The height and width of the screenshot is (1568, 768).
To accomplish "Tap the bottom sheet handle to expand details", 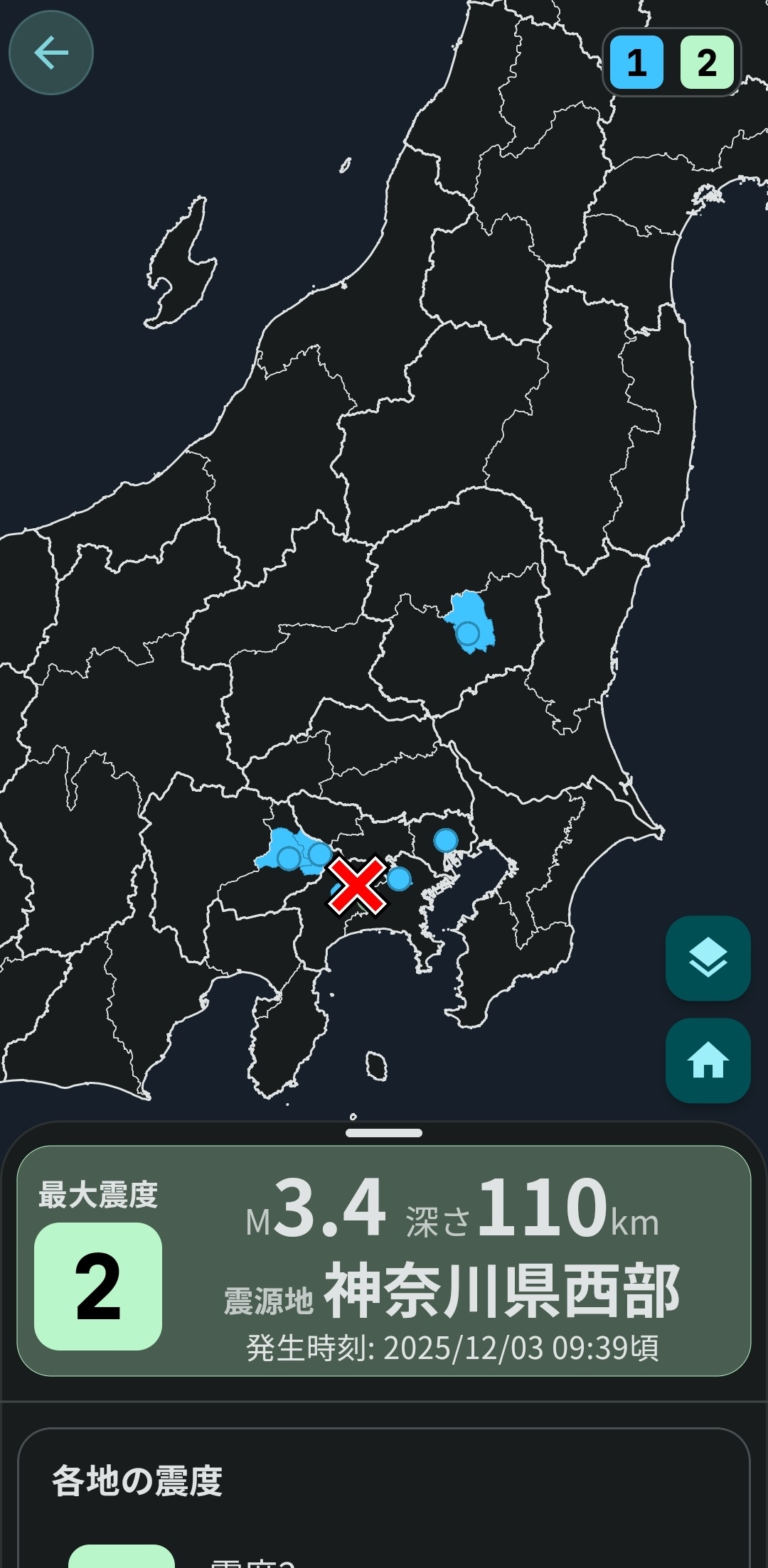I will pos(384,1133).
